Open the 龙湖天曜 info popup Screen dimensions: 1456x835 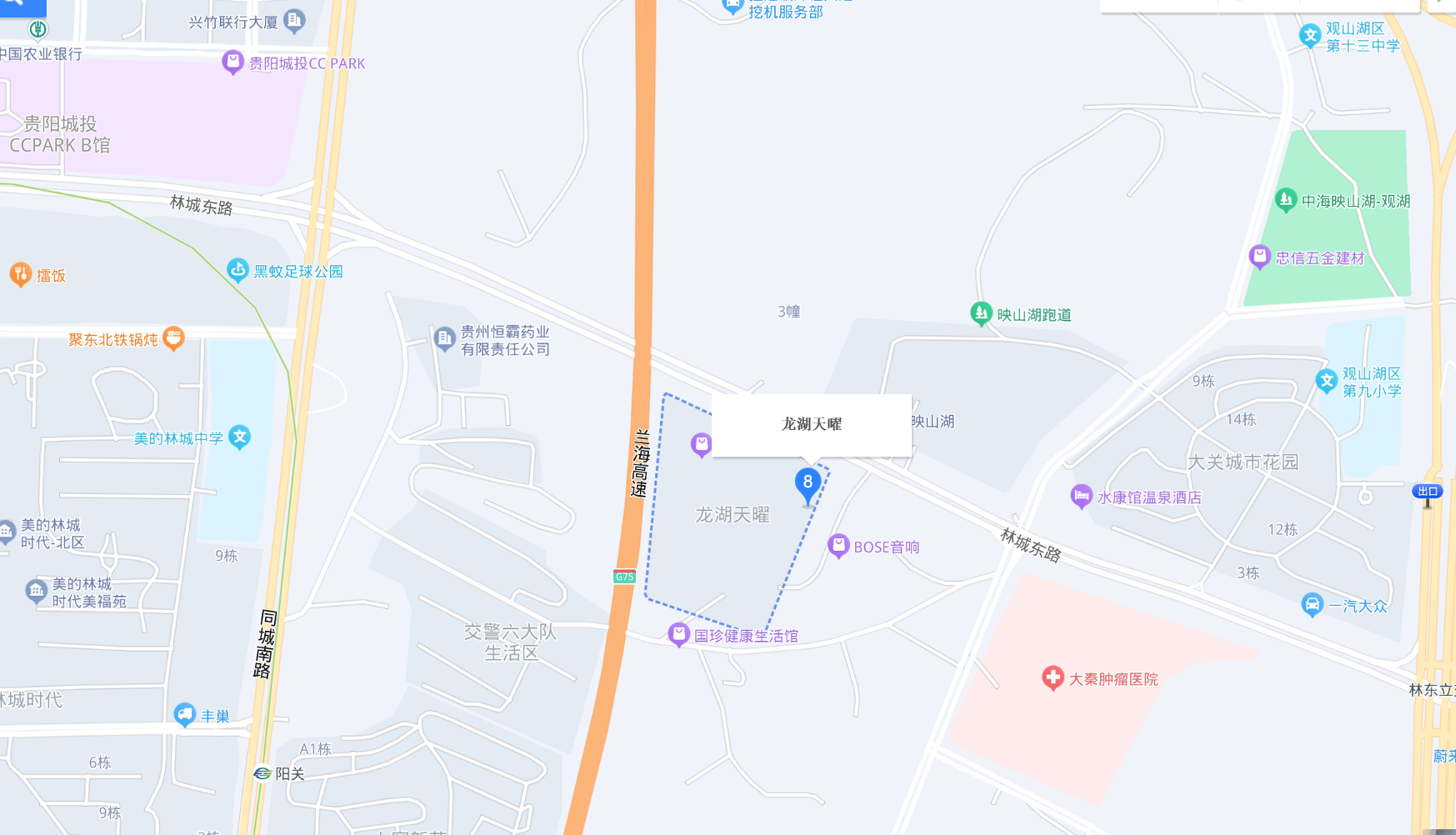811,424
